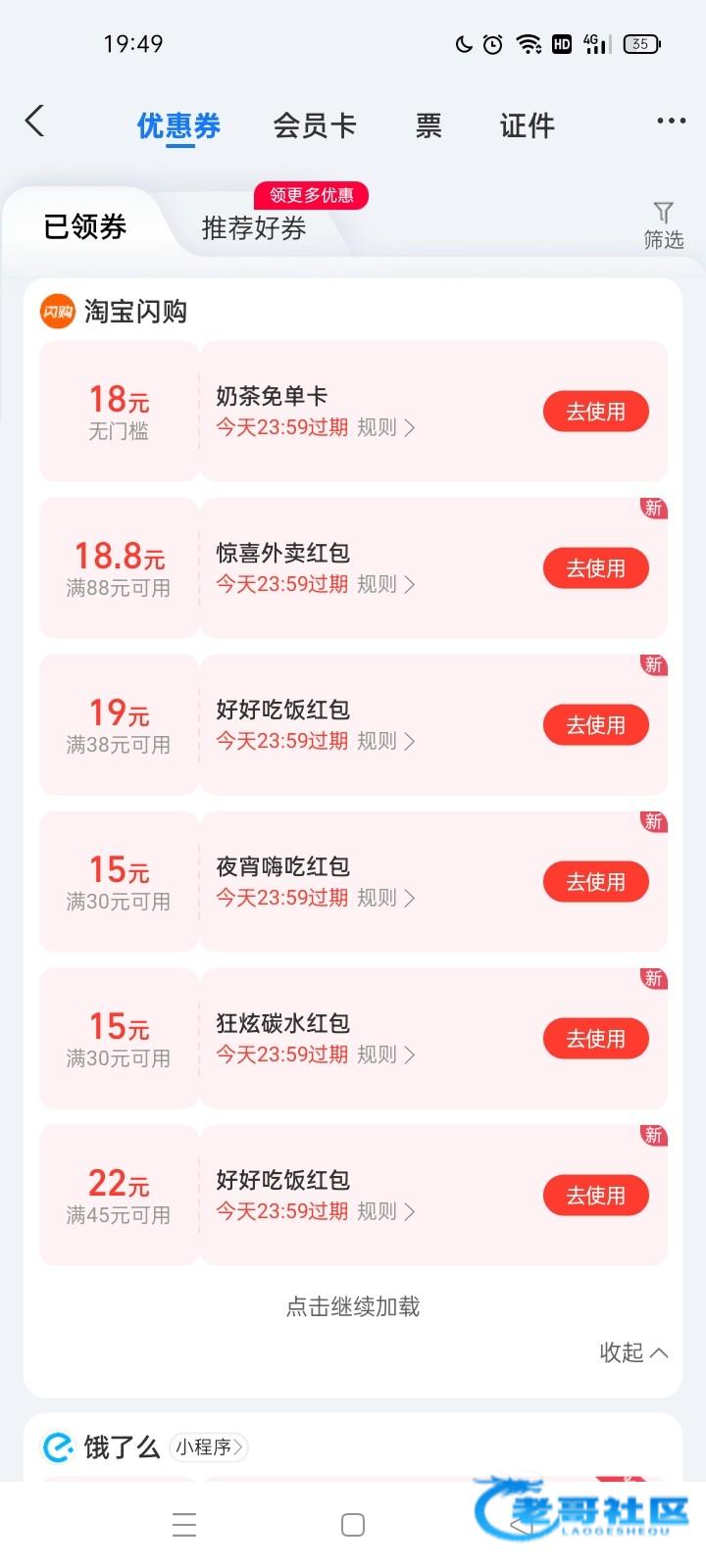Switch to the 证件 tab
Viewport: 706px width, 1568px height.
point(528,125)
